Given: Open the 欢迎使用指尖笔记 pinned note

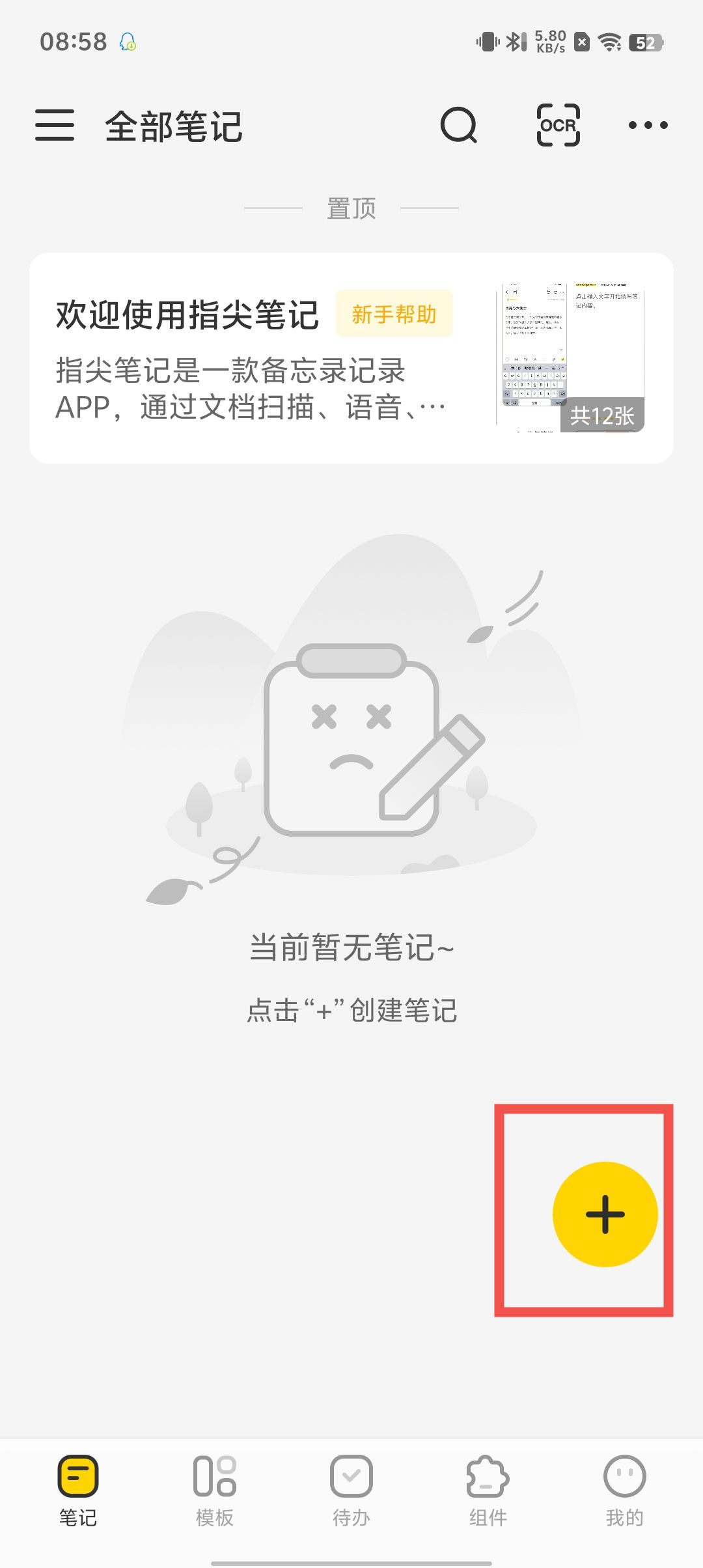Looking at the screenshot, I should tap(260, 358).
